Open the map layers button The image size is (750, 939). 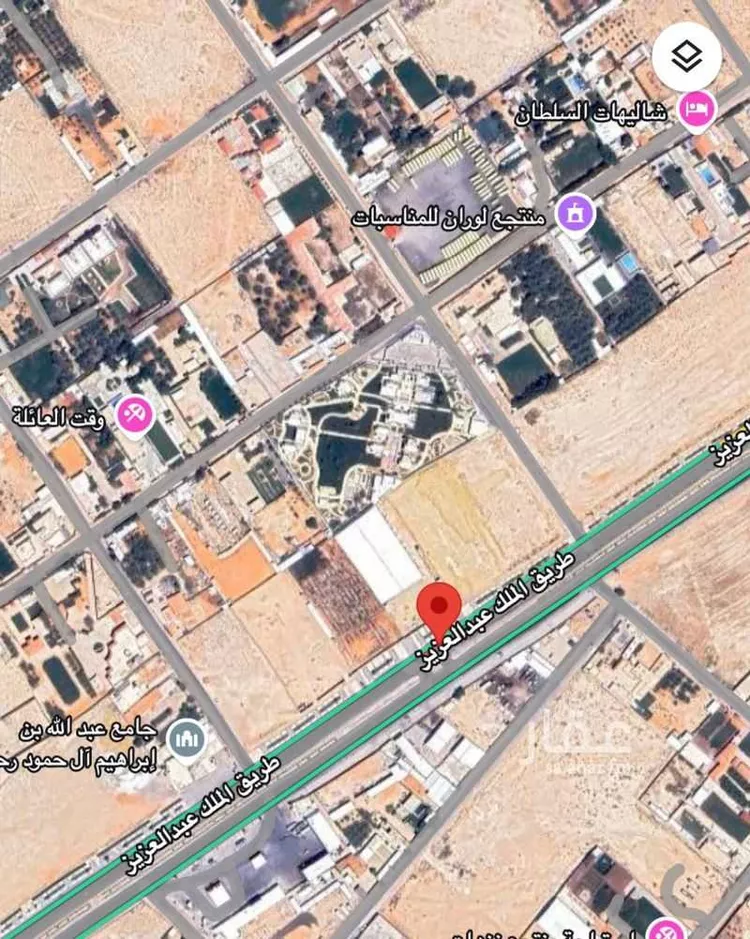(686, 56)
